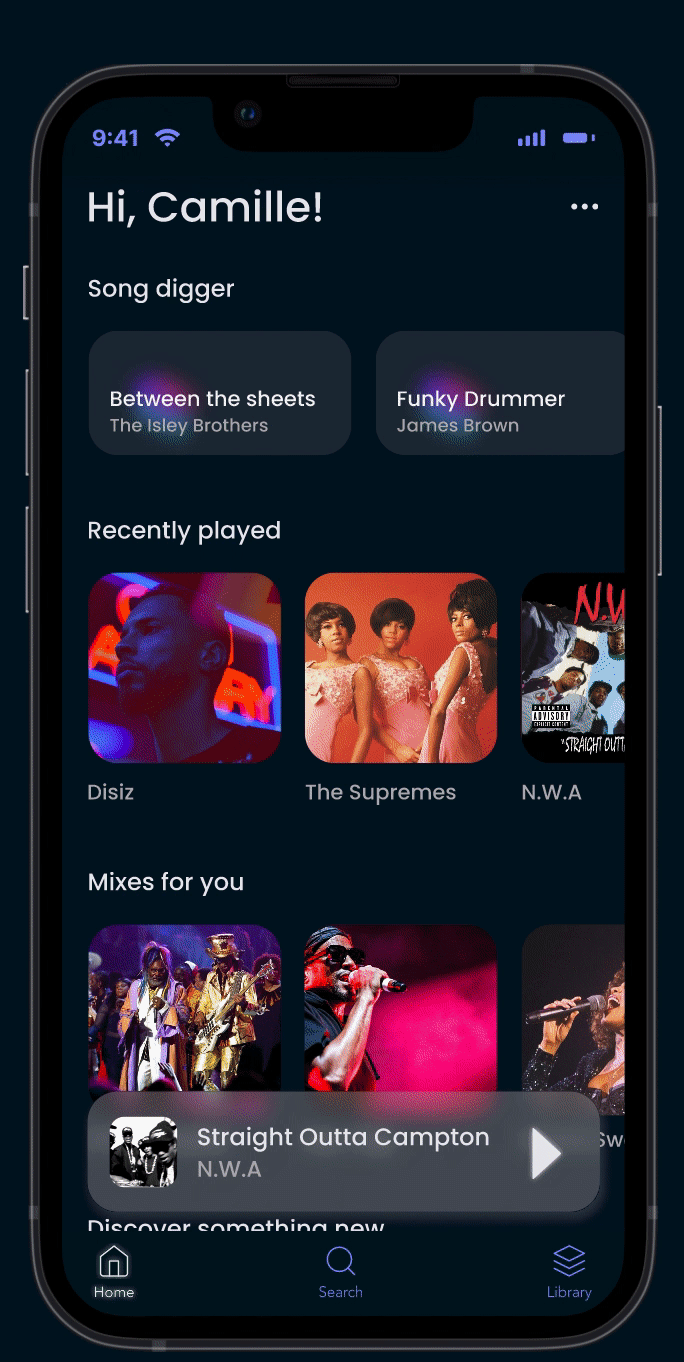Image resolution: width=684 pixels, height=1362 pixels.
Task: Open The Supremes from recently played
Action: point(400,667)
